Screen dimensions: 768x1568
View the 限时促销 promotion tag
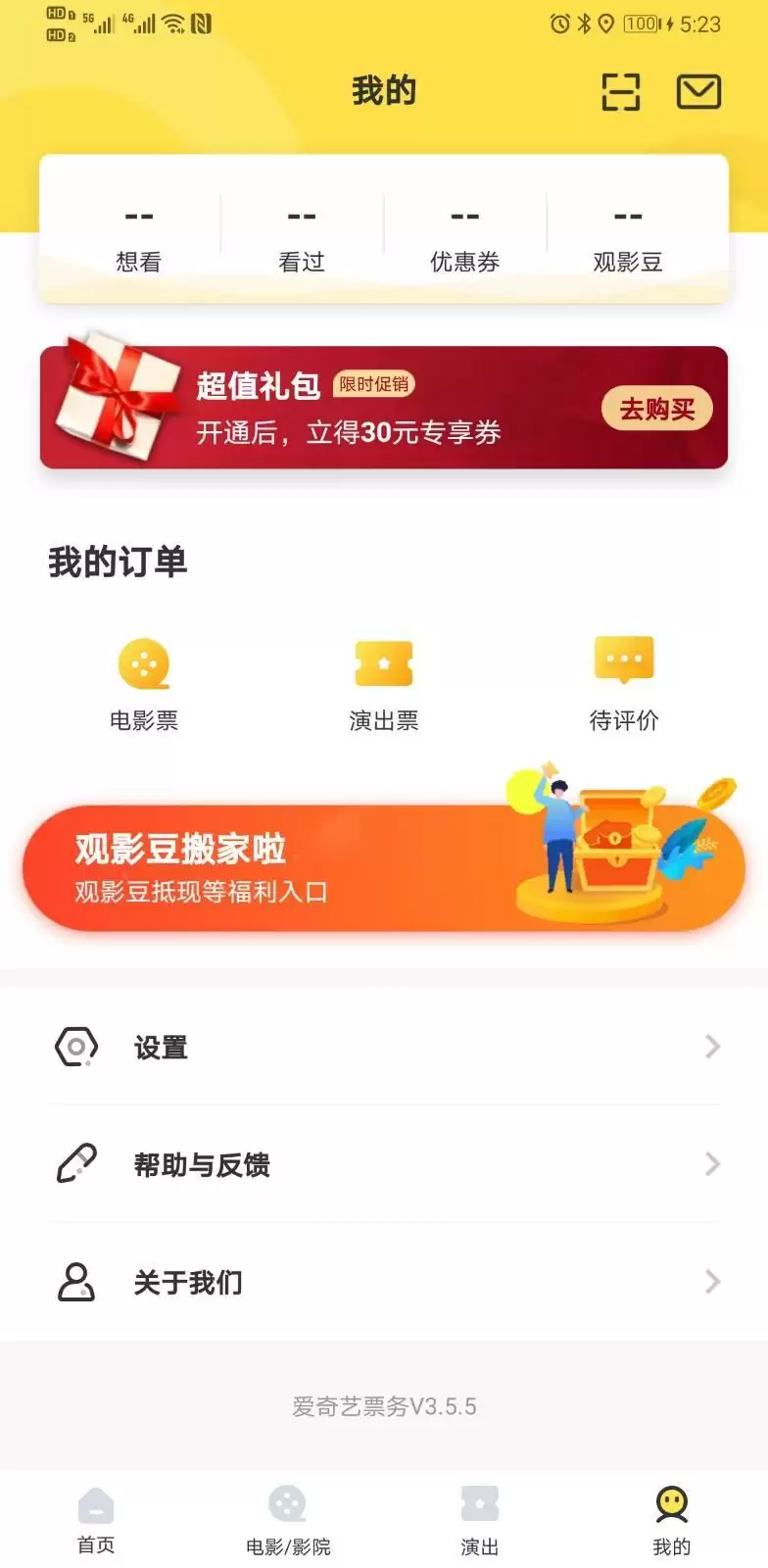376,384
